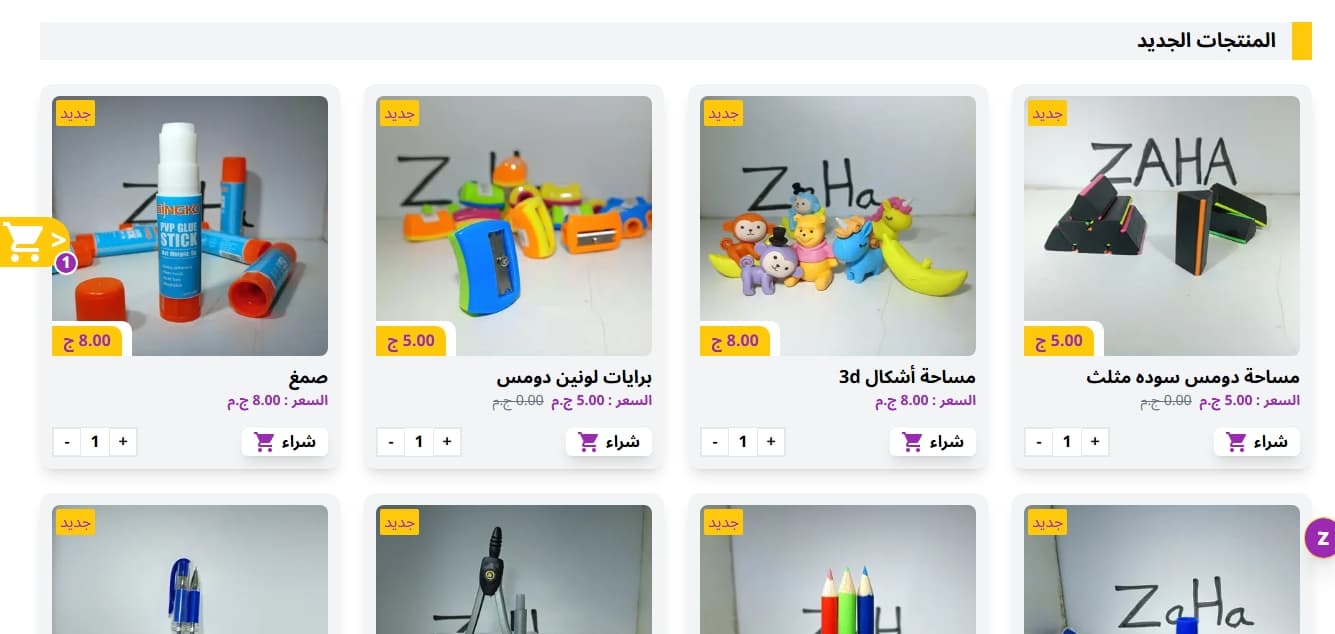Add one more برايات لونين دومس
The image size is (1335, 634).
pyautogui.click(x=447, y=442)
